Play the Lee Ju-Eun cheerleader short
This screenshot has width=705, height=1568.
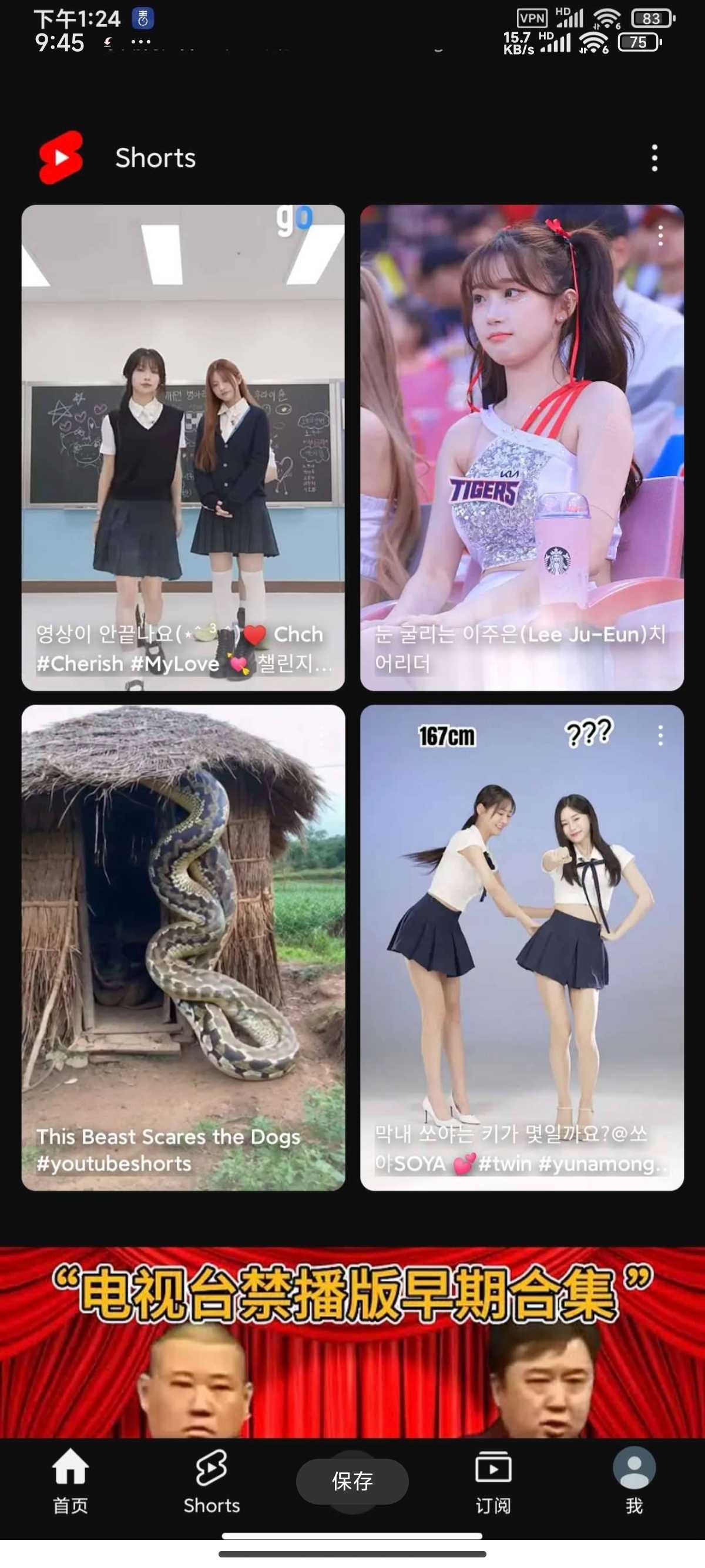521,447
